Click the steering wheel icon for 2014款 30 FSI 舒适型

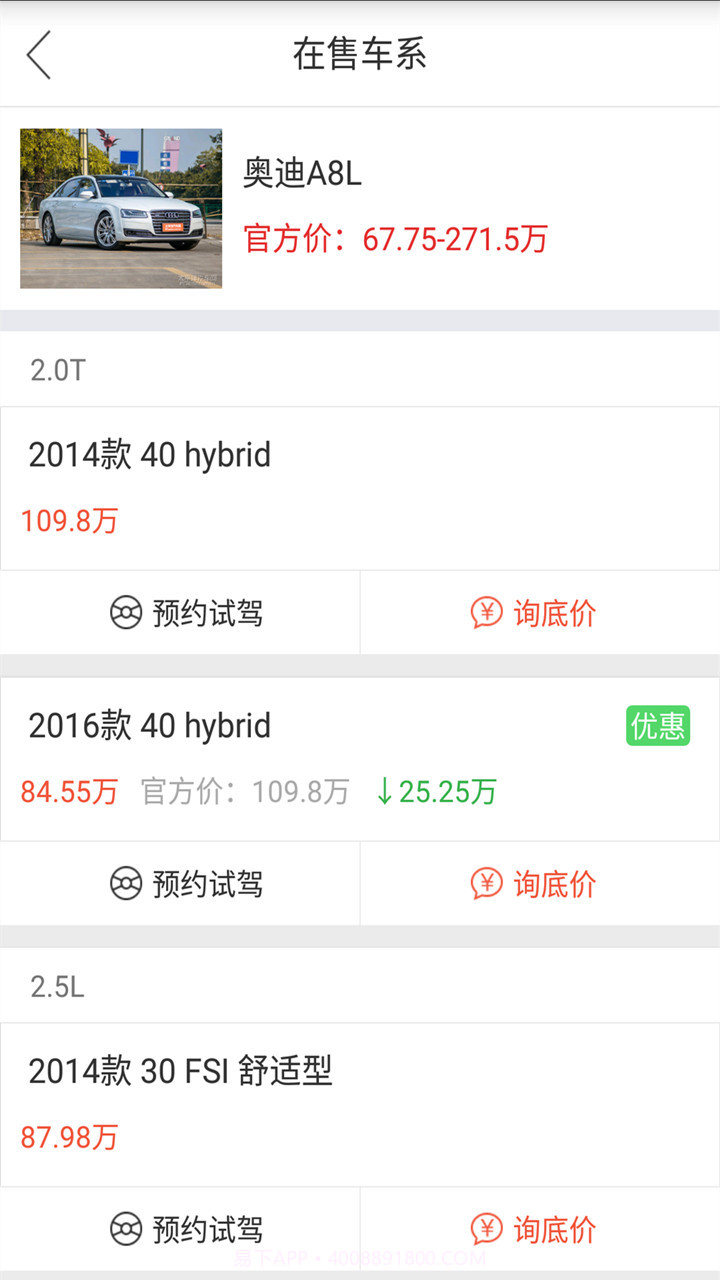[124, 1229]
